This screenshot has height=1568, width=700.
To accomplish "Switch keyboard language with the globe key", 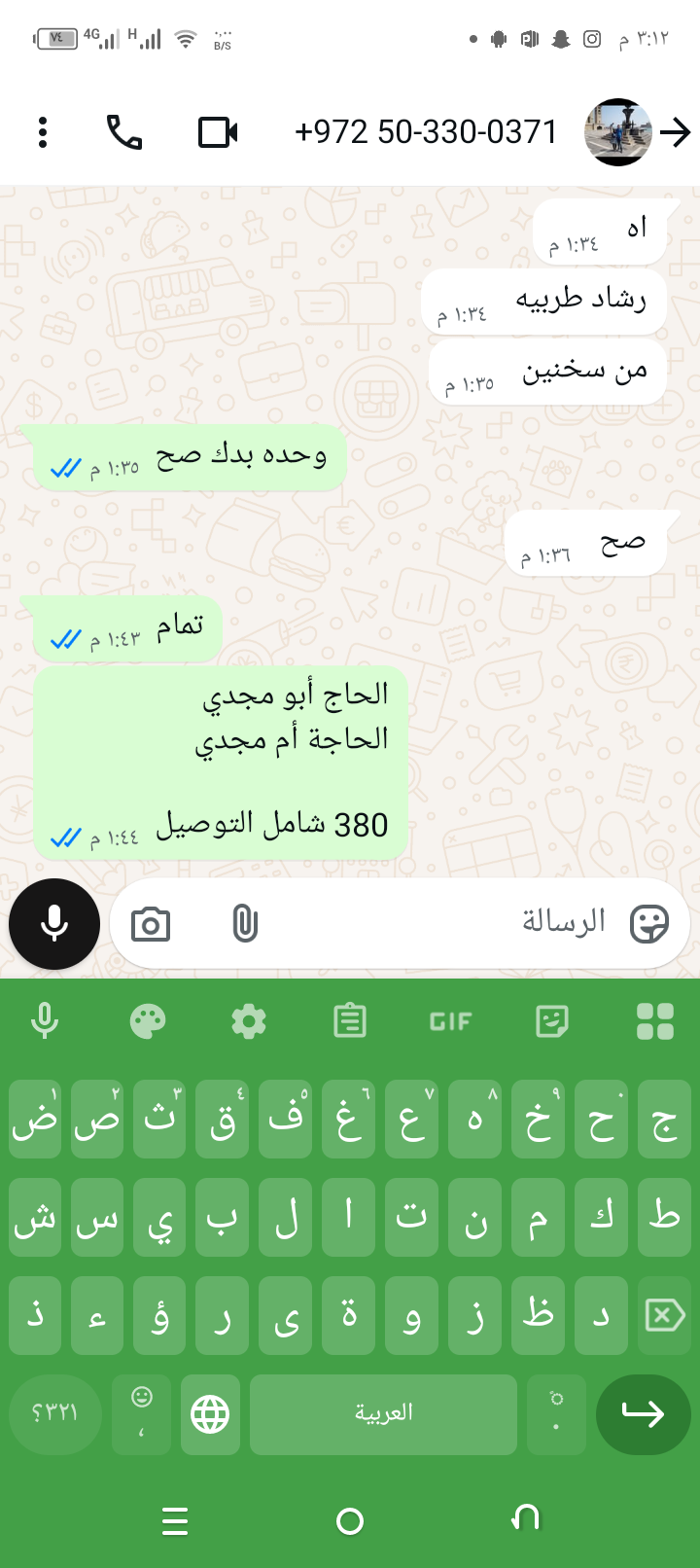I will tap(210, 1414).
